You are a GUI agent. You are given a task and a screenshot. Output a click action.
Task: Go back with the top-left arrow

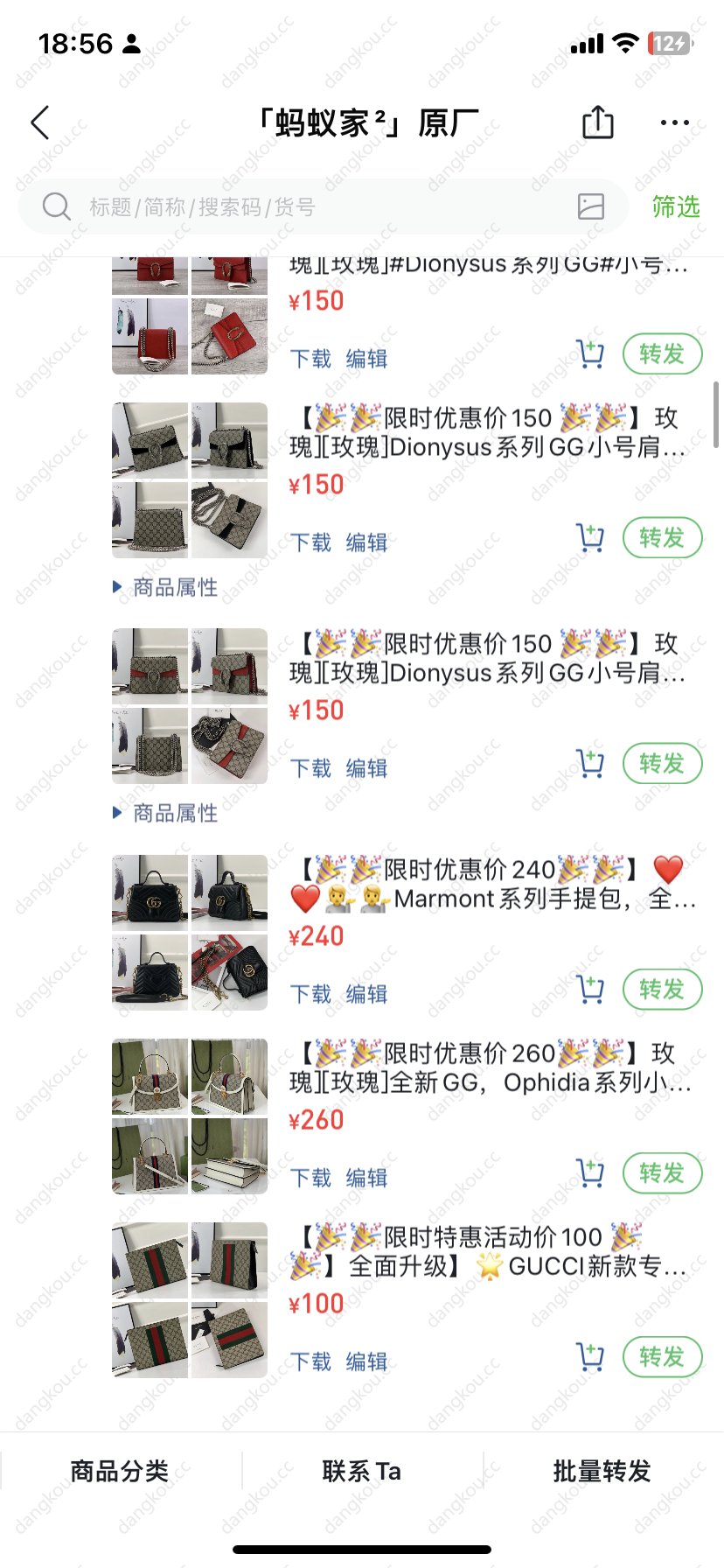pyautogui.click(x=40, y=122)
